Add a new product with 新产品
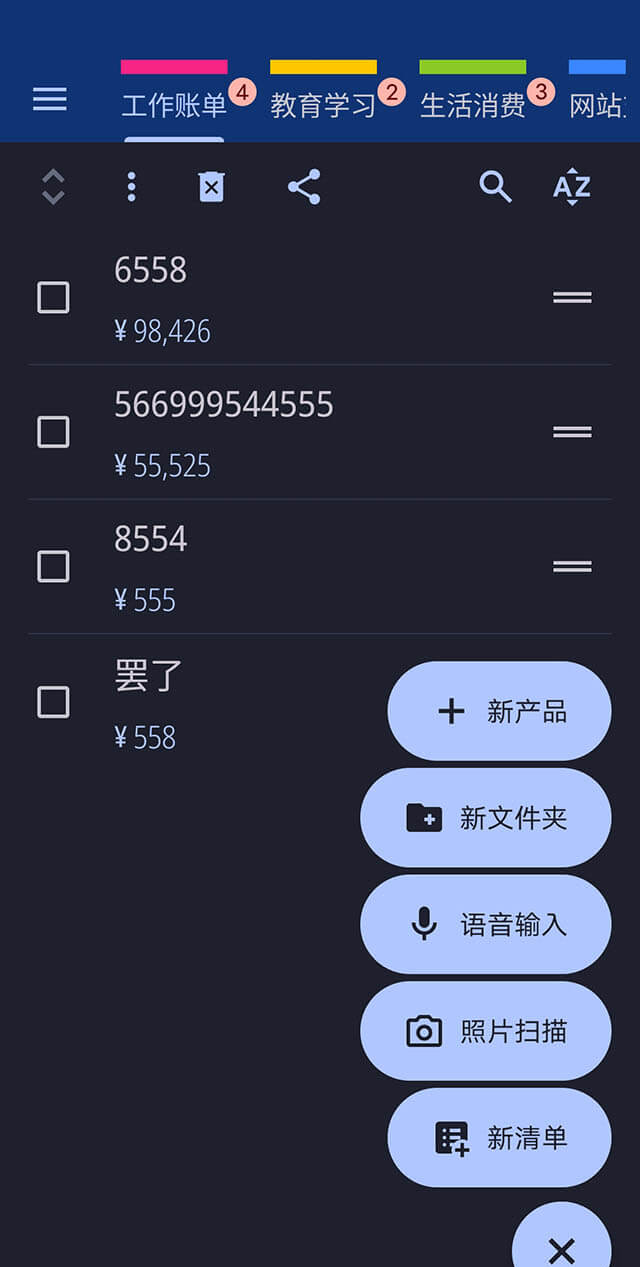This screenshot has width=640, height=1267. tap(499, 711)
